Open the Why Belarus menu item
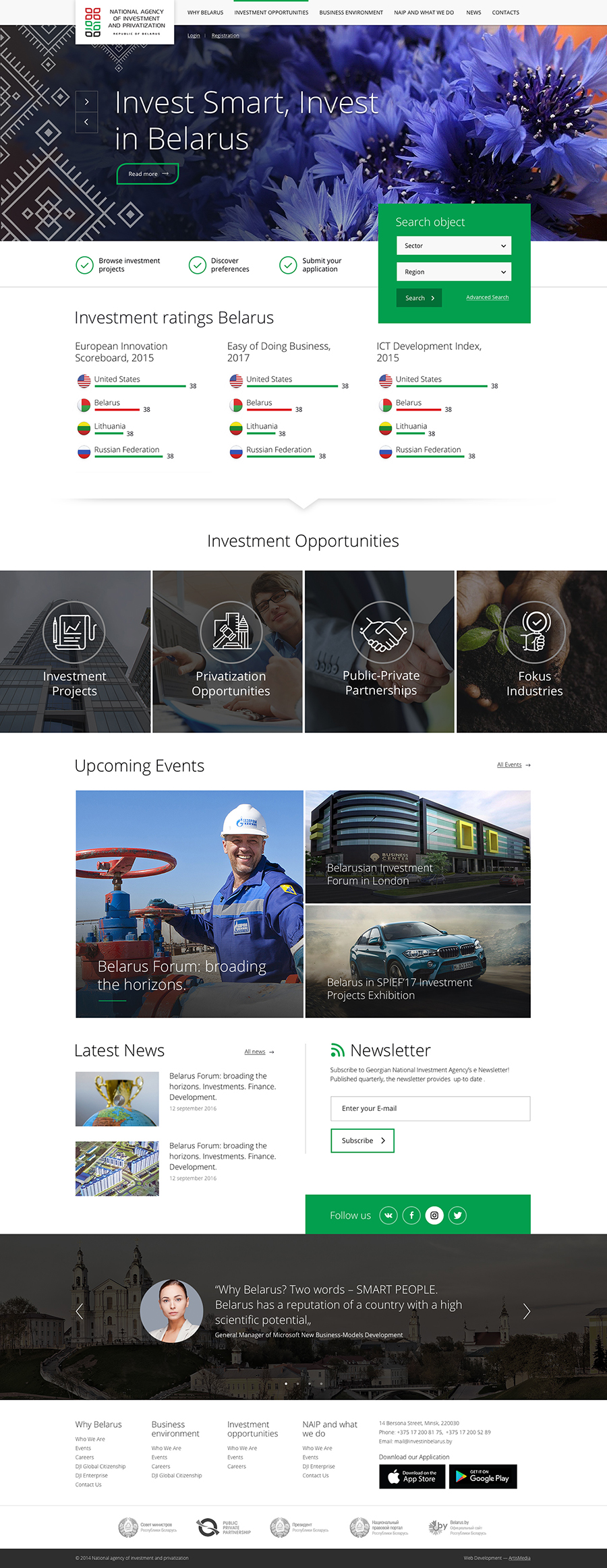Viewport: 607px width, 1568px height. (205, 13)
